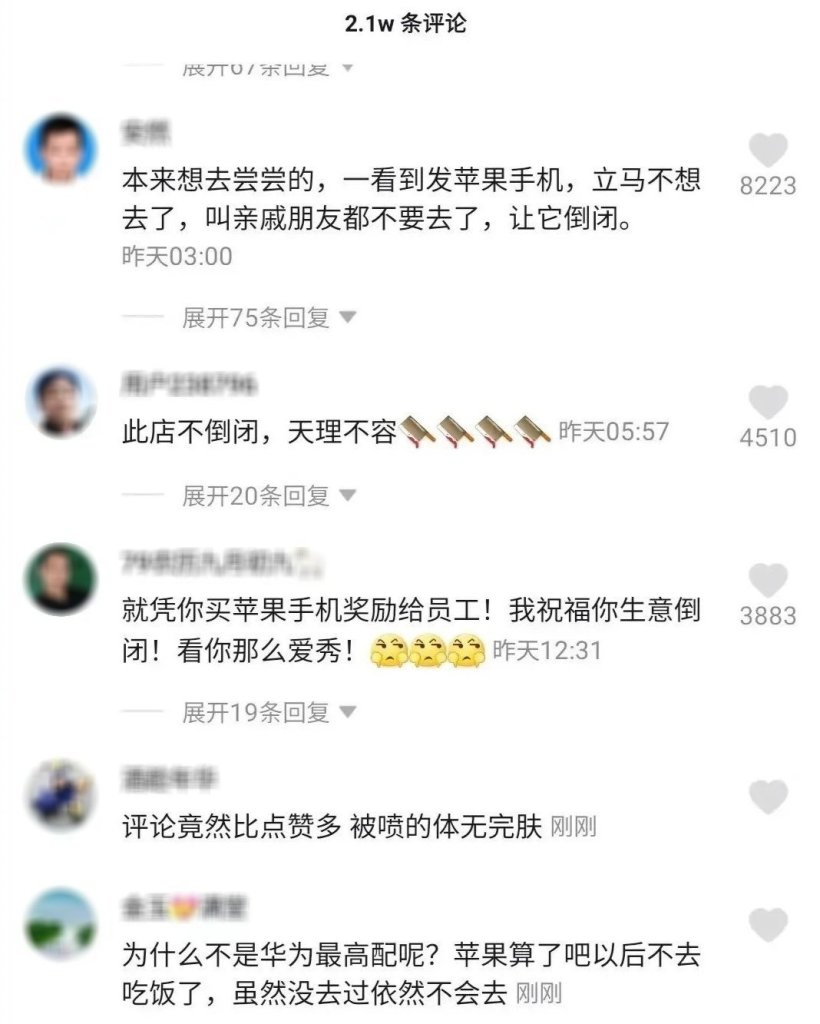The width and height of the screenshot is (820, 1024).
Task: Like the comment starting with 为什么不是华为最高配呢
Action: point(768,925)
